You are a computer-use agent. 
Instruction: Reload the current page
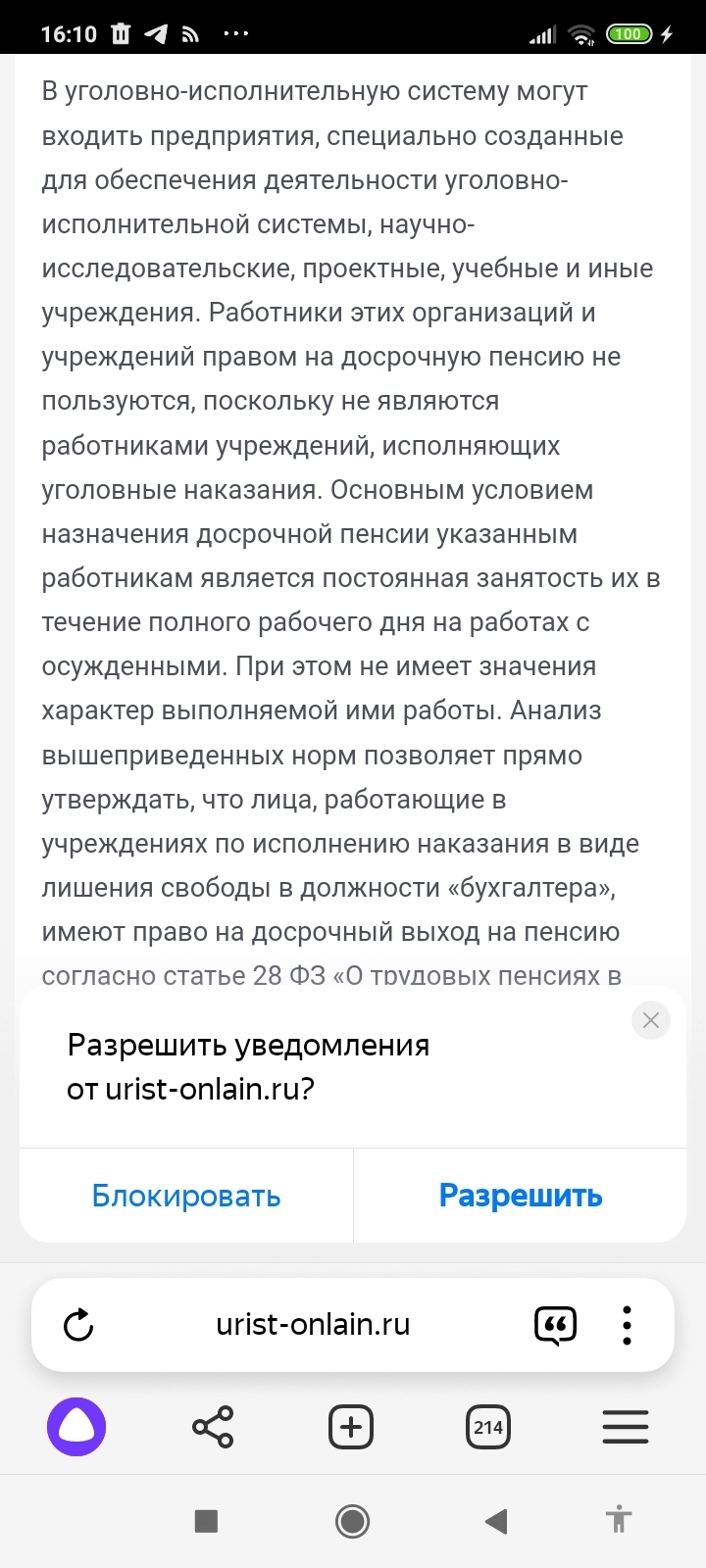(x=78, y=1325)
